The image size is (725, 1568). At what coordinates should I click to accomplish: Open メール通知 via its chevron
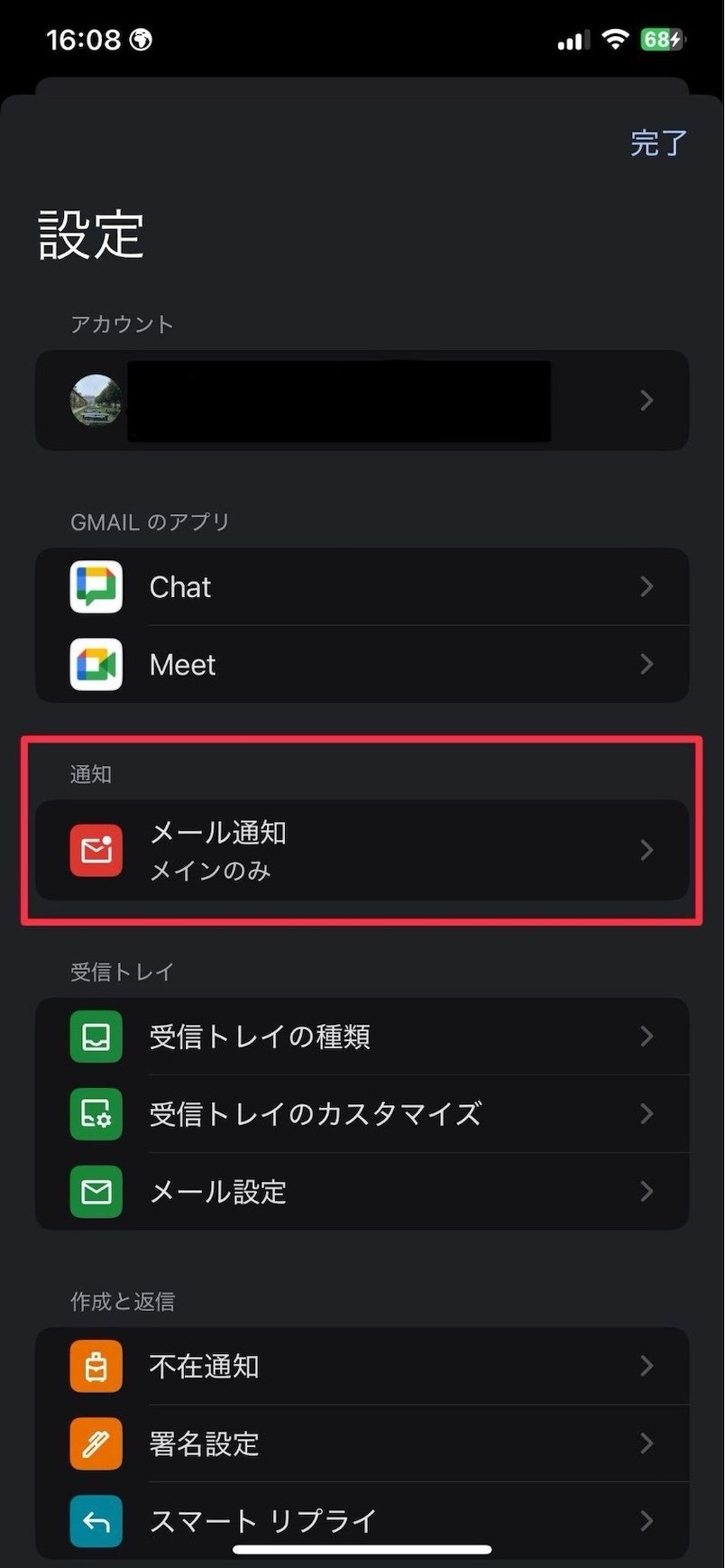[x=647, y=849]
